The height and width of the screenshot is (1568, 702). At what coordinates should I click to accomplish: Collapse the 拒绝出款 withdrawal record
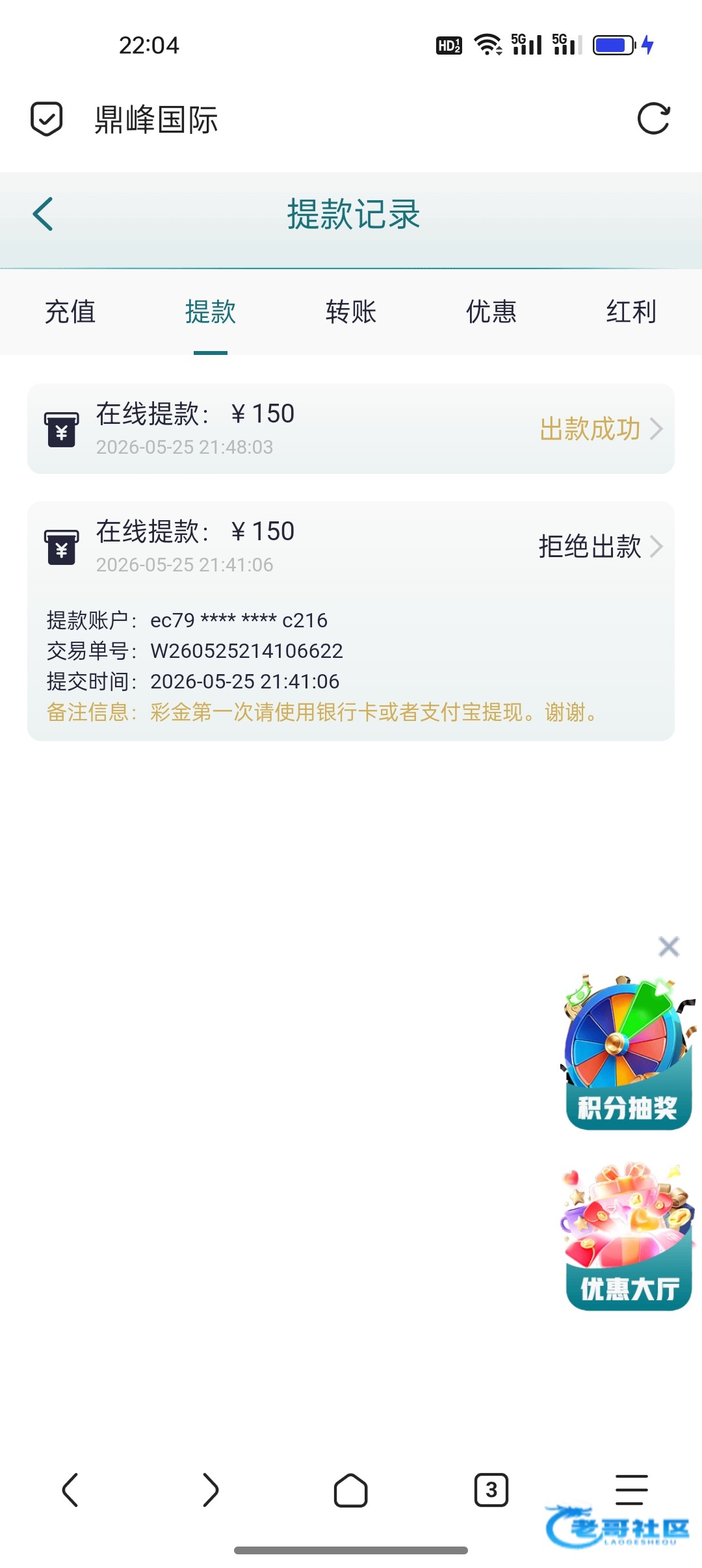pyautogui.click(x=351, y=547)
